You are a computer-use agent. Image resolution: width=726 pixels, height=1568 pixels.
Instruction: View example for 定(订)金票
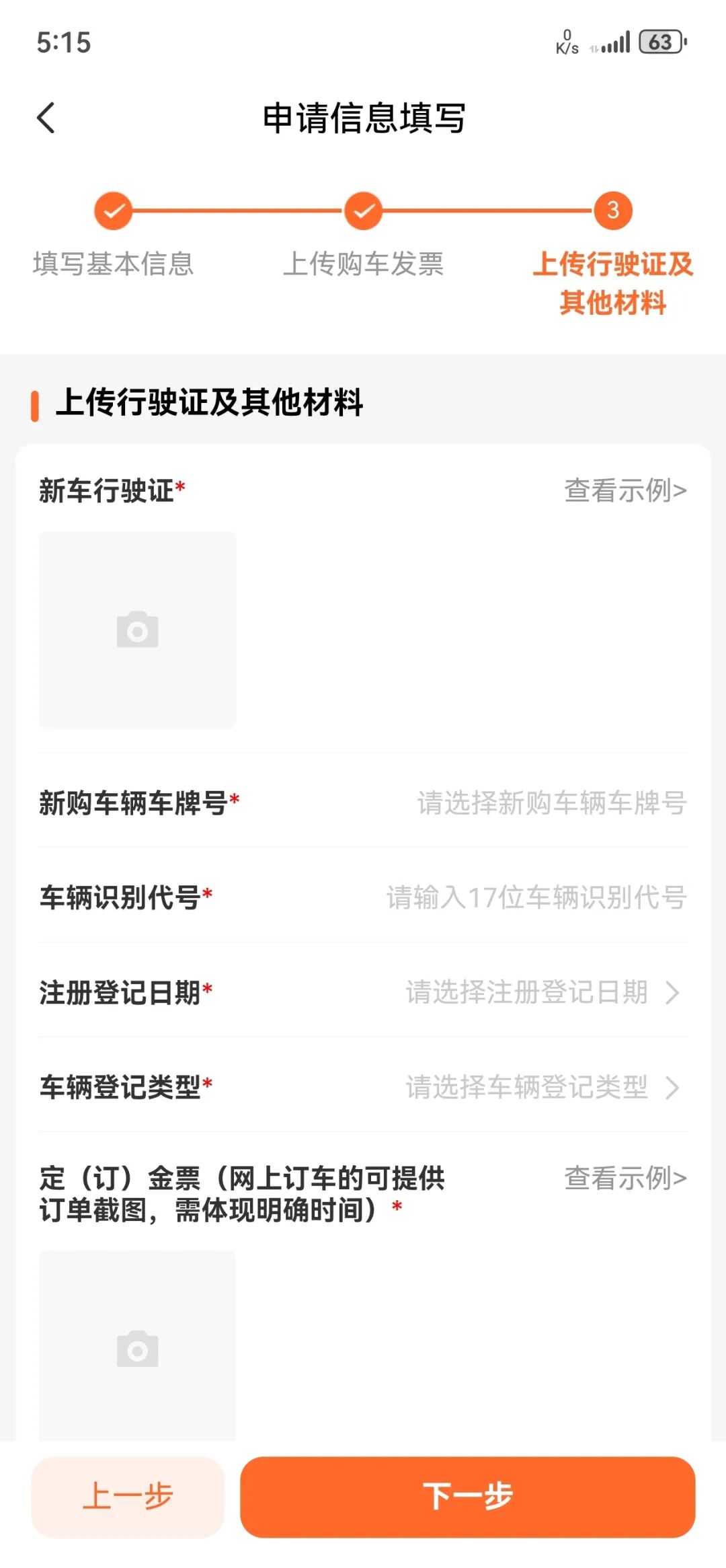point(625,1178)
